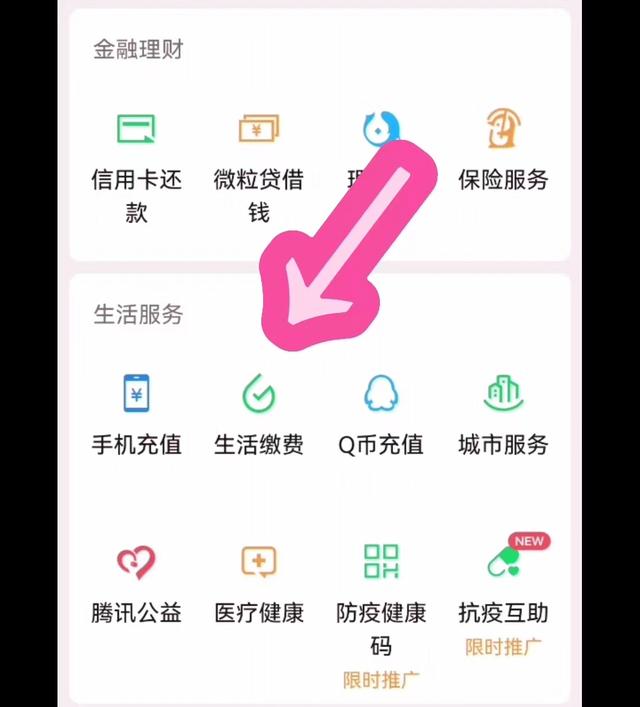Screen dimensions: 640x707
Task: Open 腾讯公益 charity page
Action: coord(136,584)
